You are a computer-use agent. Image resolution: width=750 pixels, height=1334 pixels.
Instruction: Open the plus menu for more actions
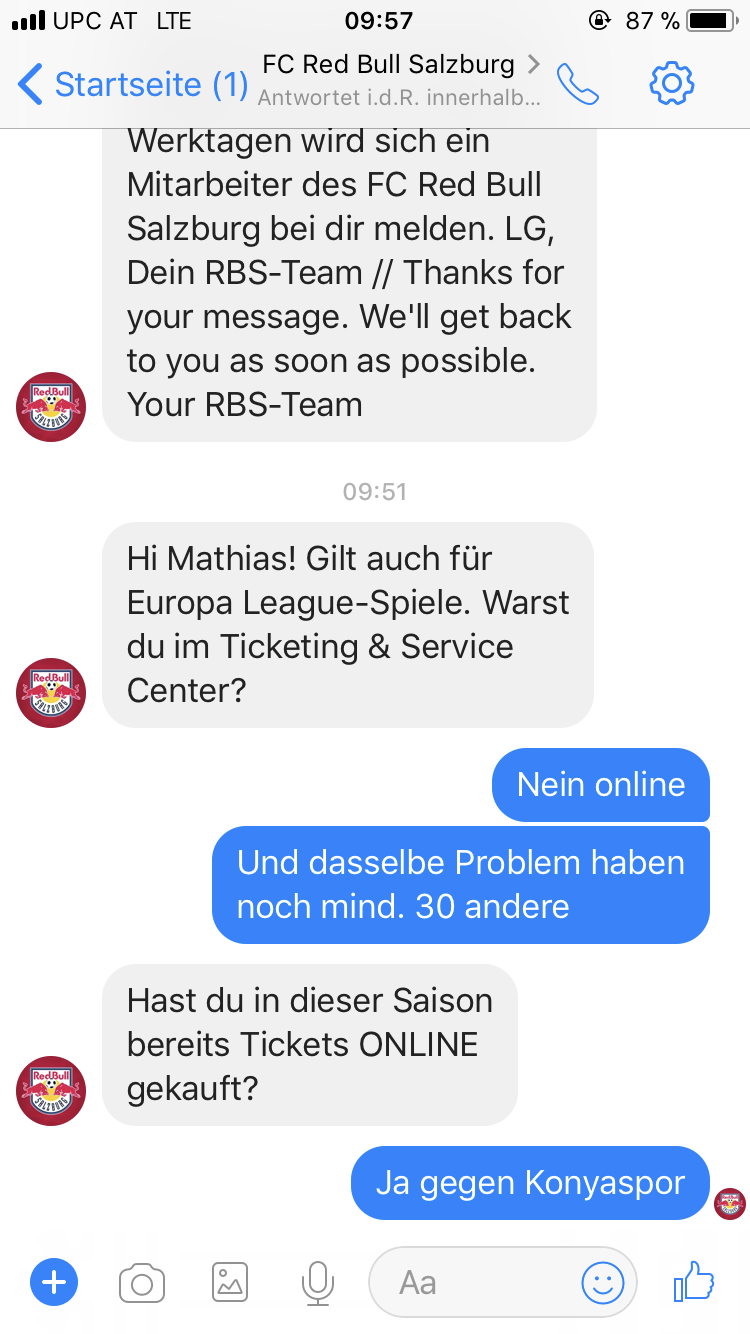click(x=53, y=1282)
